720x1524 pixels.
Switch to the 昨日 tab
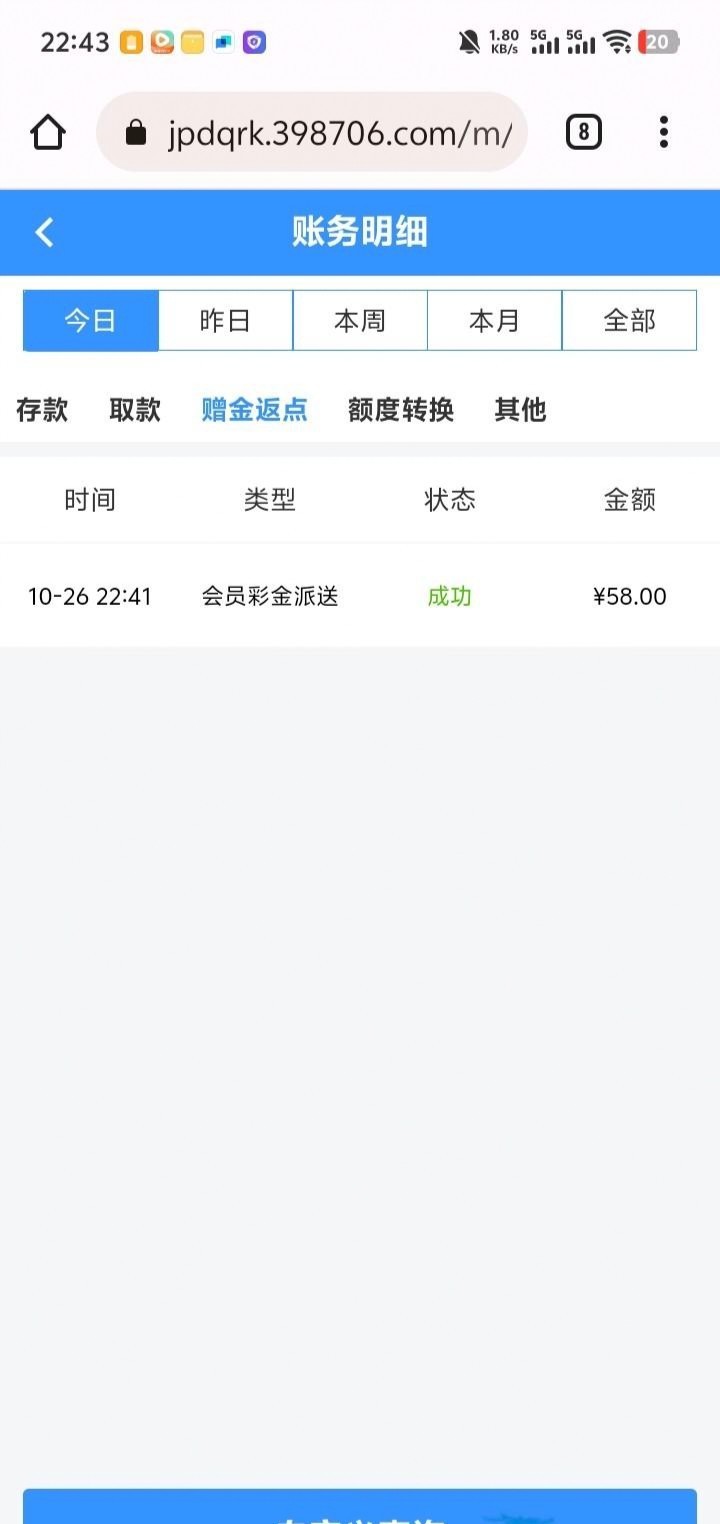pos(225,320)
